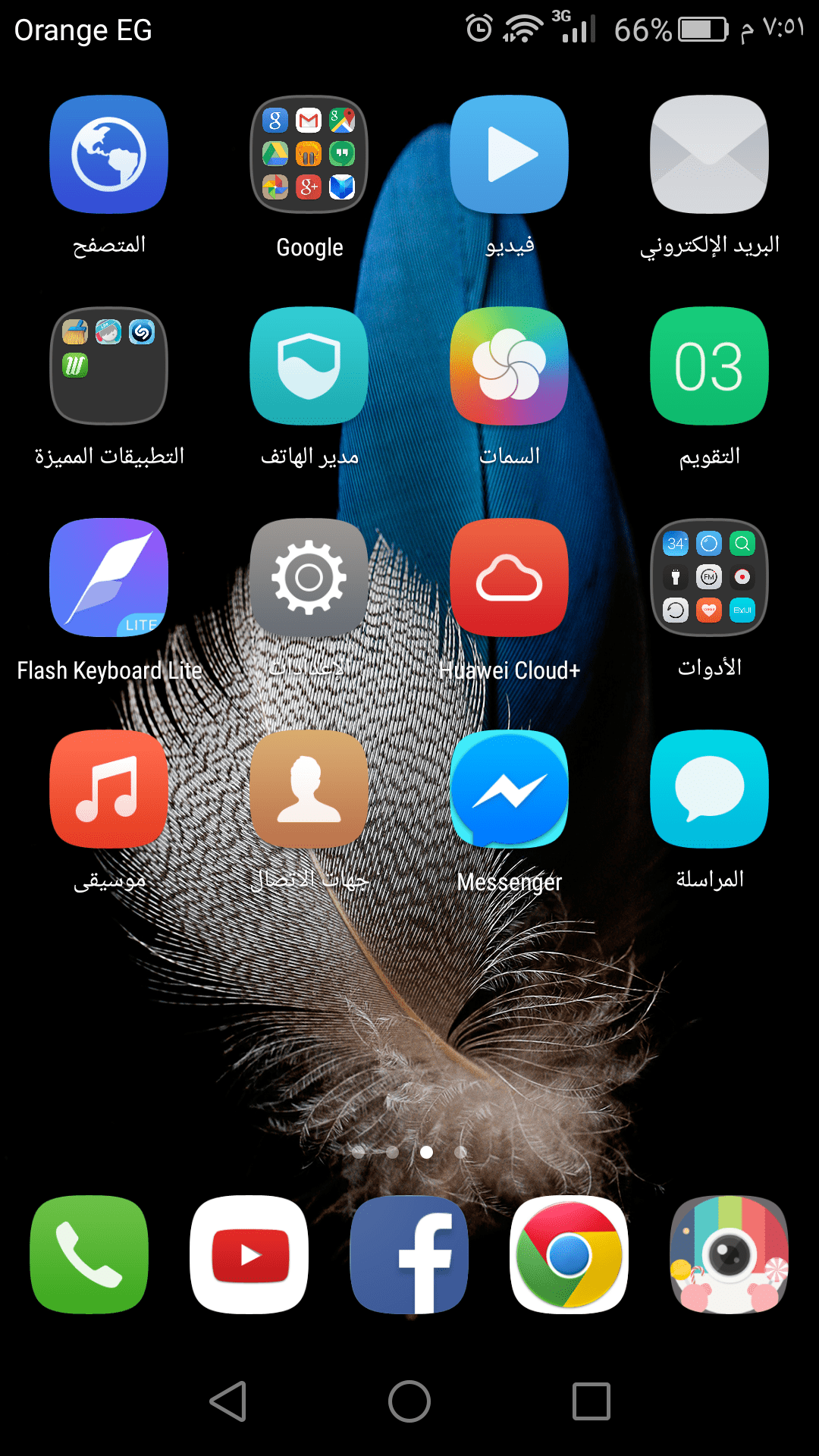Open the tools folder الأدوات
Image resolution: width=819 pixels, height=1456 pixels.
709,578
